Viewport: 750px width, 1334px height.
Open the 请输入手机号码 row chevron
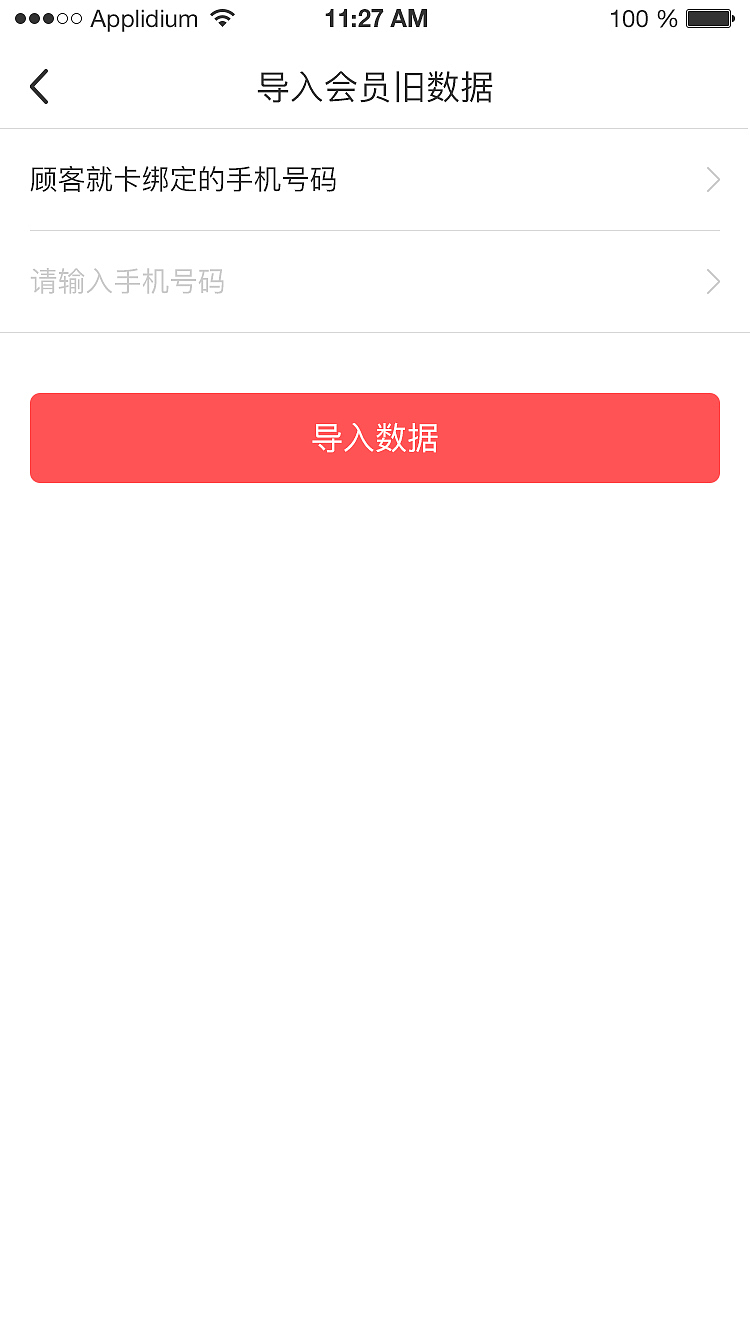point(711,282)
